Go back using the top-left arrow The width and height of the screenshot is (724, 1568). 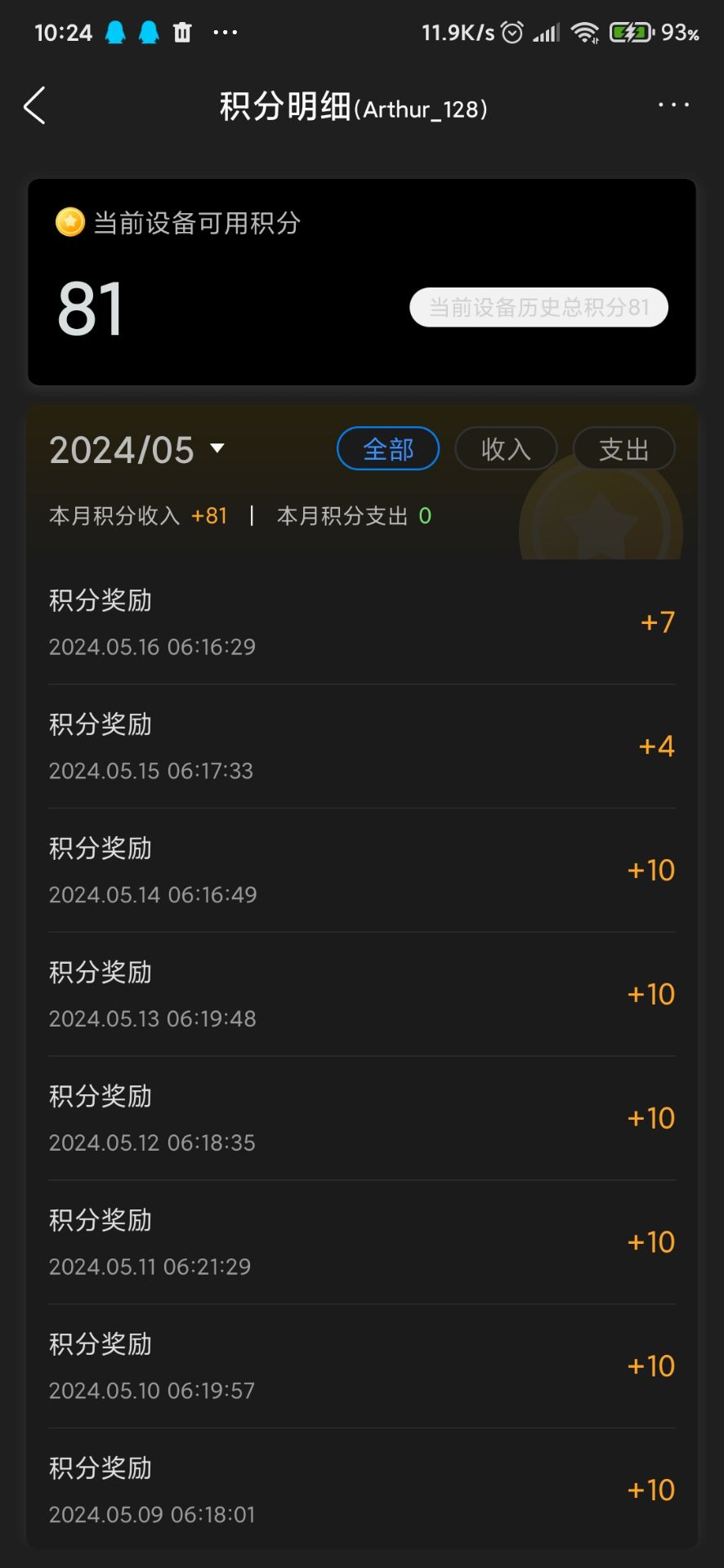pyautogui.click(x=34, y=106)
